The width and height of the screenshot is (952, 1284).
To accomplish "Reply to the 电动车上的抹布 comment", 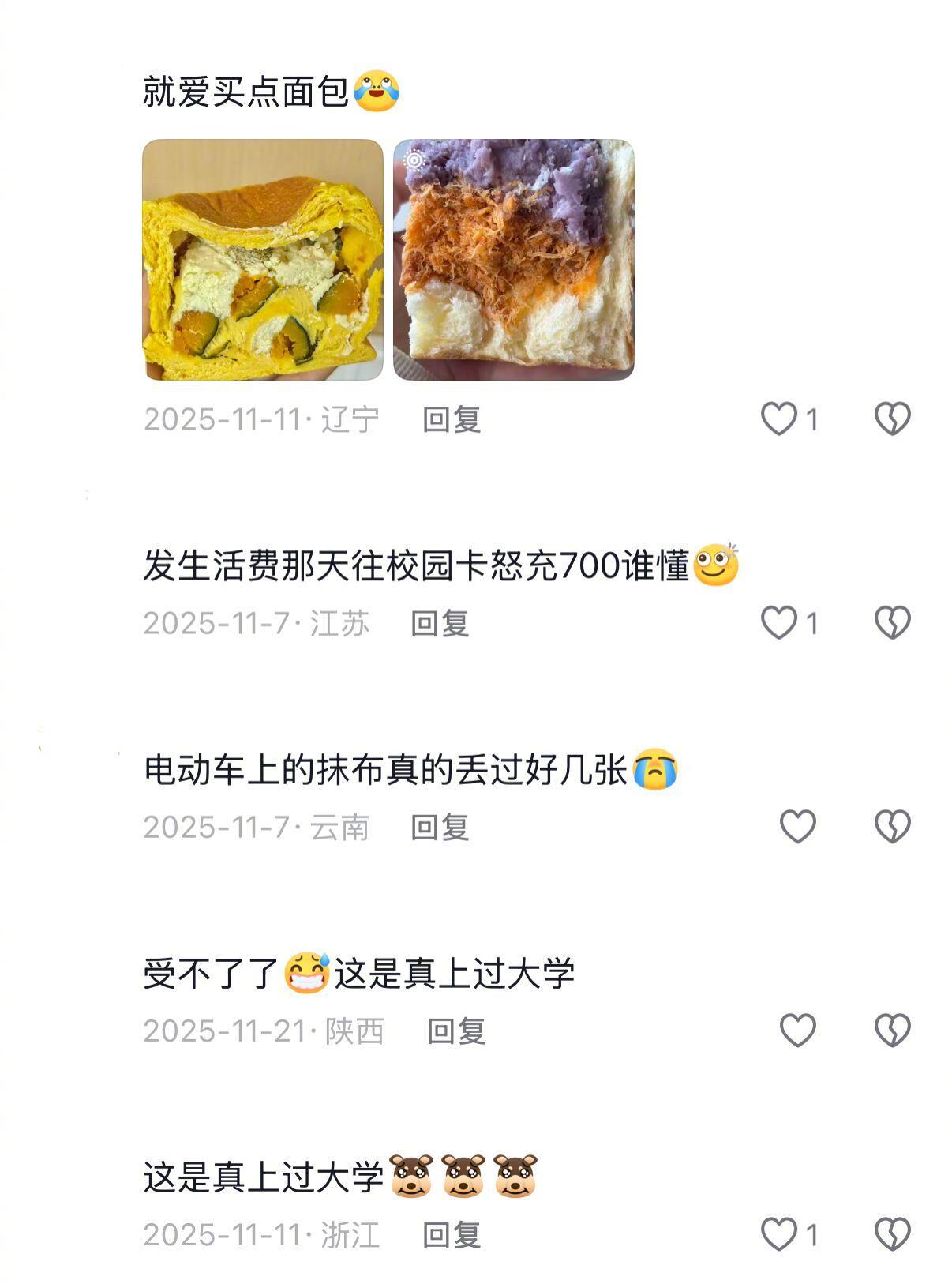I will [440, 827].
